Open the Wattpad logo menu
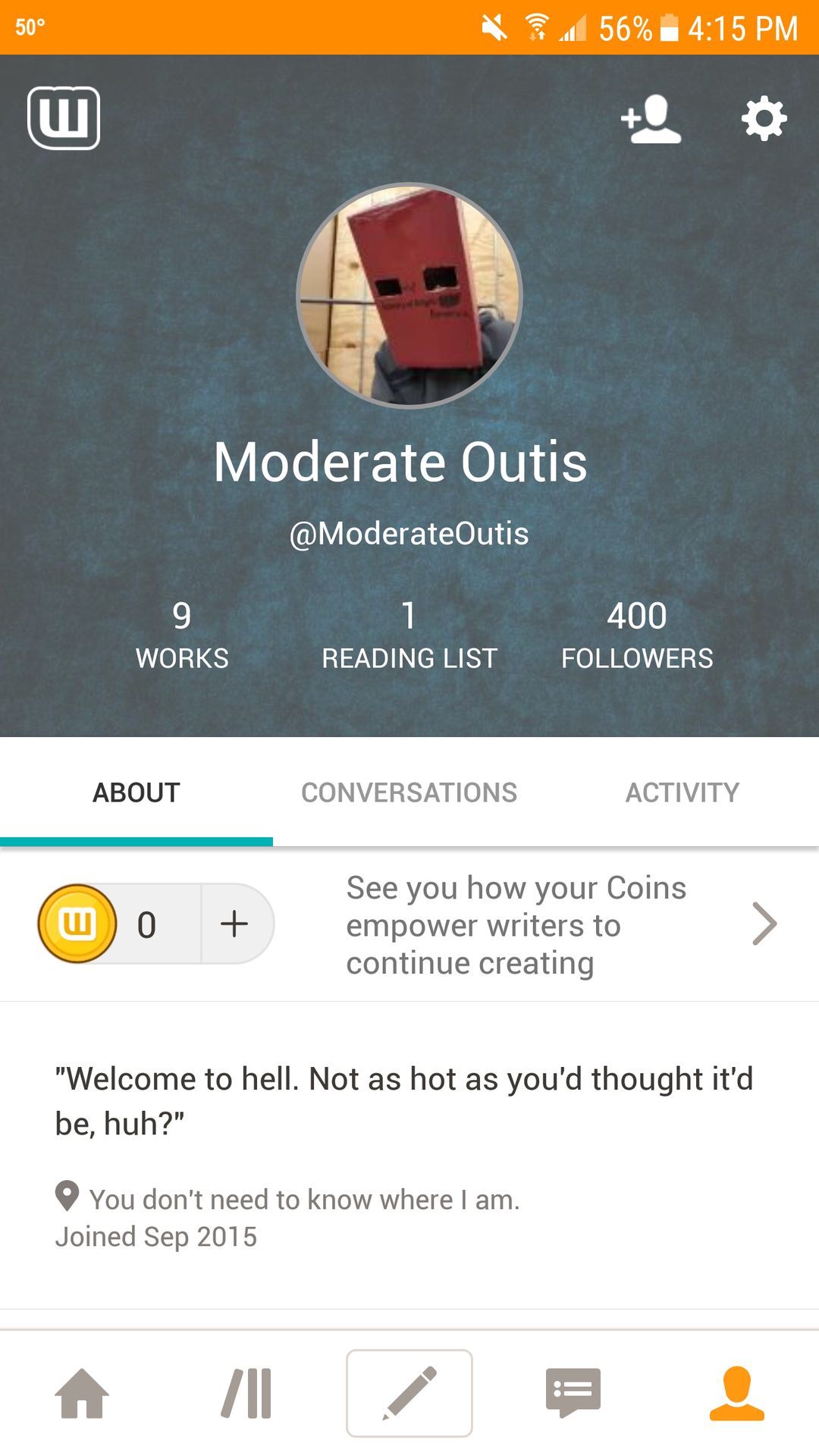Screen dimensions: 819x1456 coord(64,118)
